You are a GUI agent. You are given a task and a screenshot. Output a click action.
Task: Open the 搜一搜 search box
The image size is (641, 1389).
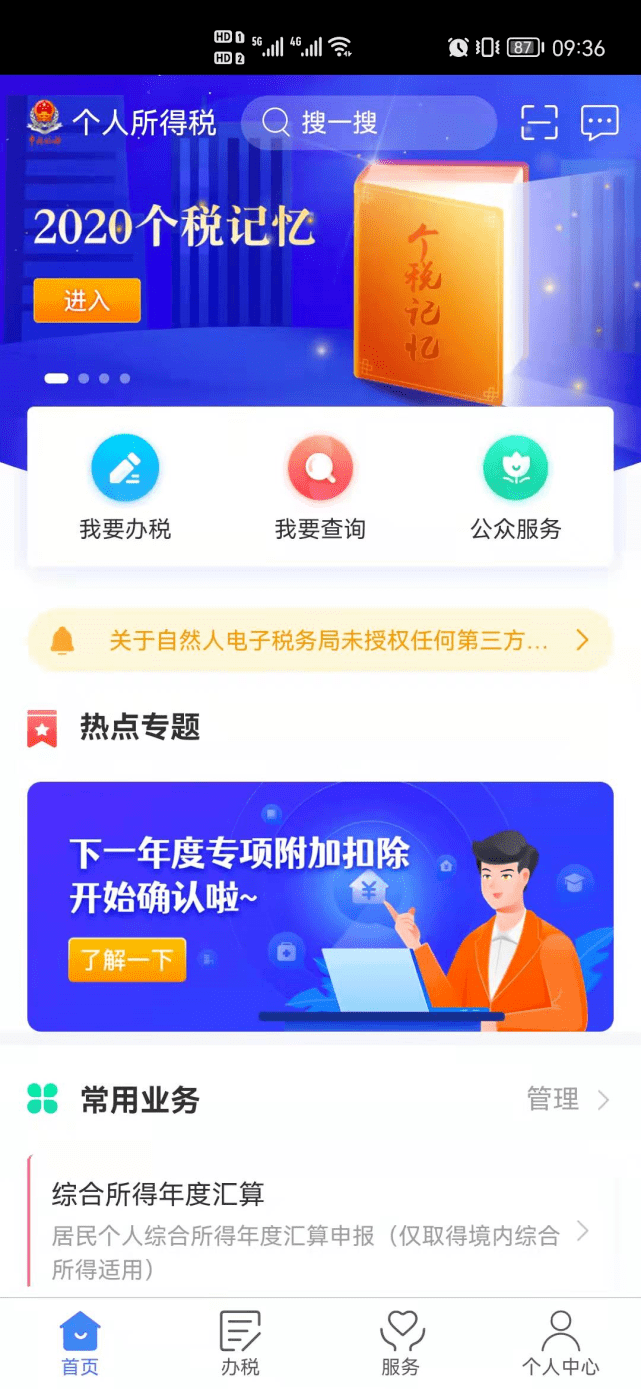(368, 123)
